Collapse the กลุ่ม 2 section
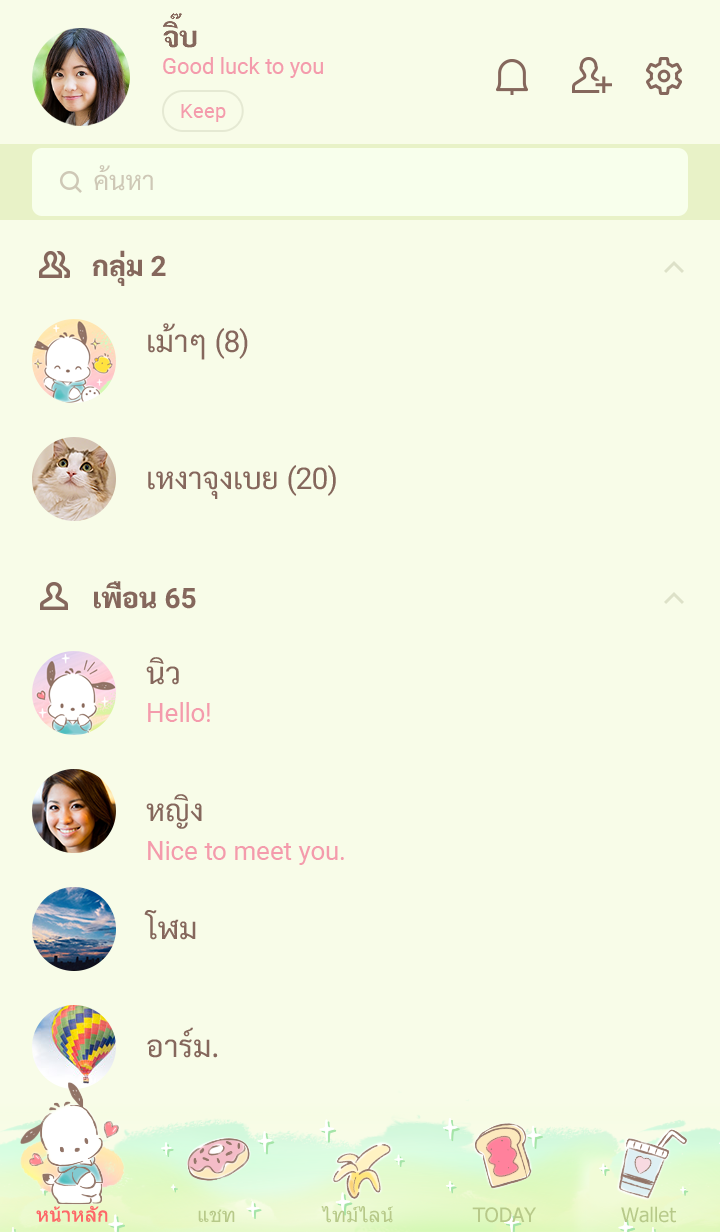The height and width of the screenshot is (1232, 720). tap(674, 267)
